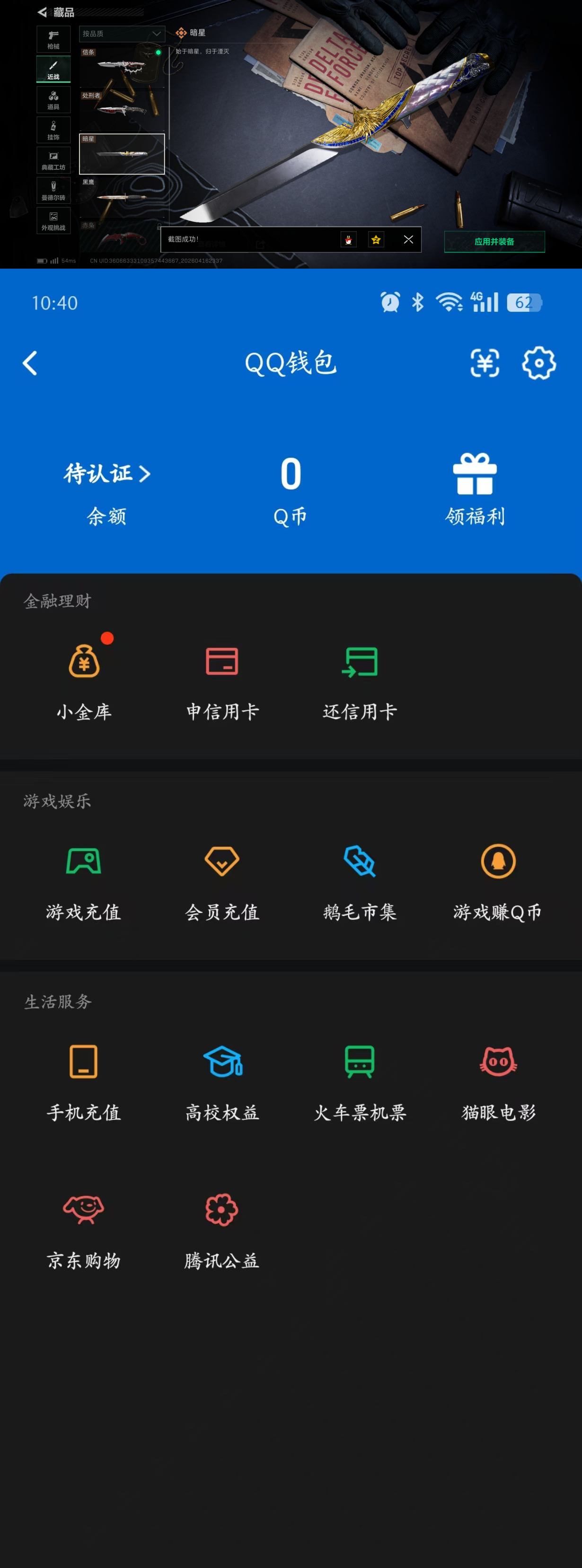Viewport: 582px width, 1568px height.
Task: Open 领福利 gift benefits
Action: click(x=476, y=481)
